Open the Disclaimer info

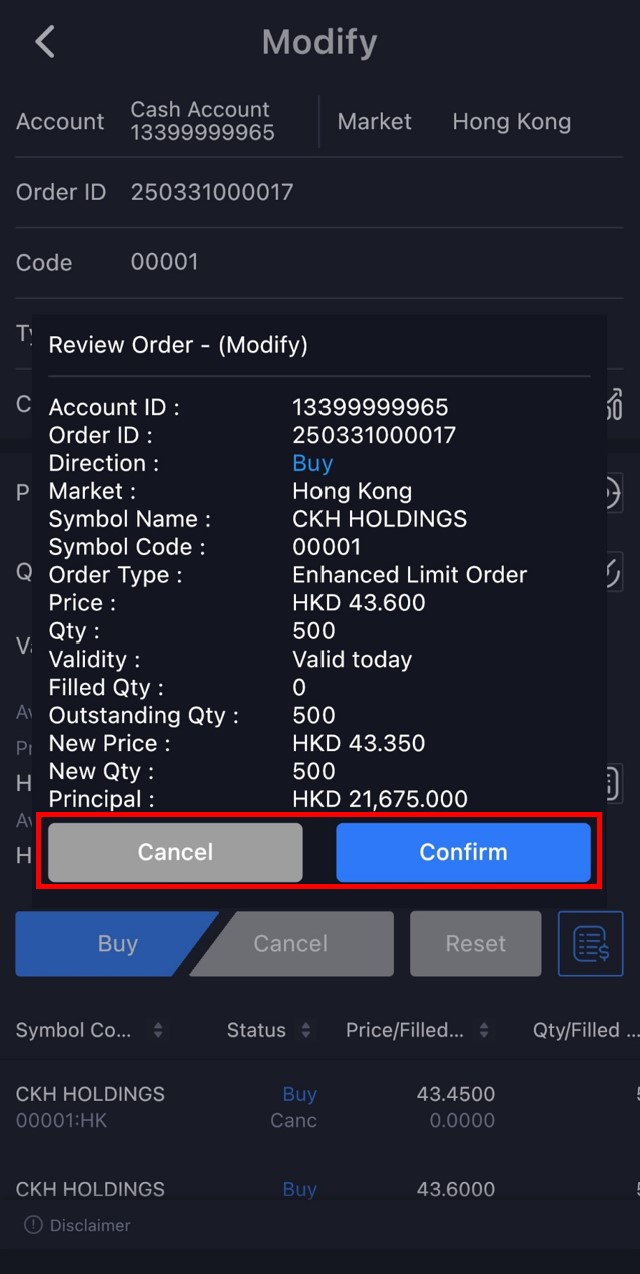(78, 1225)
